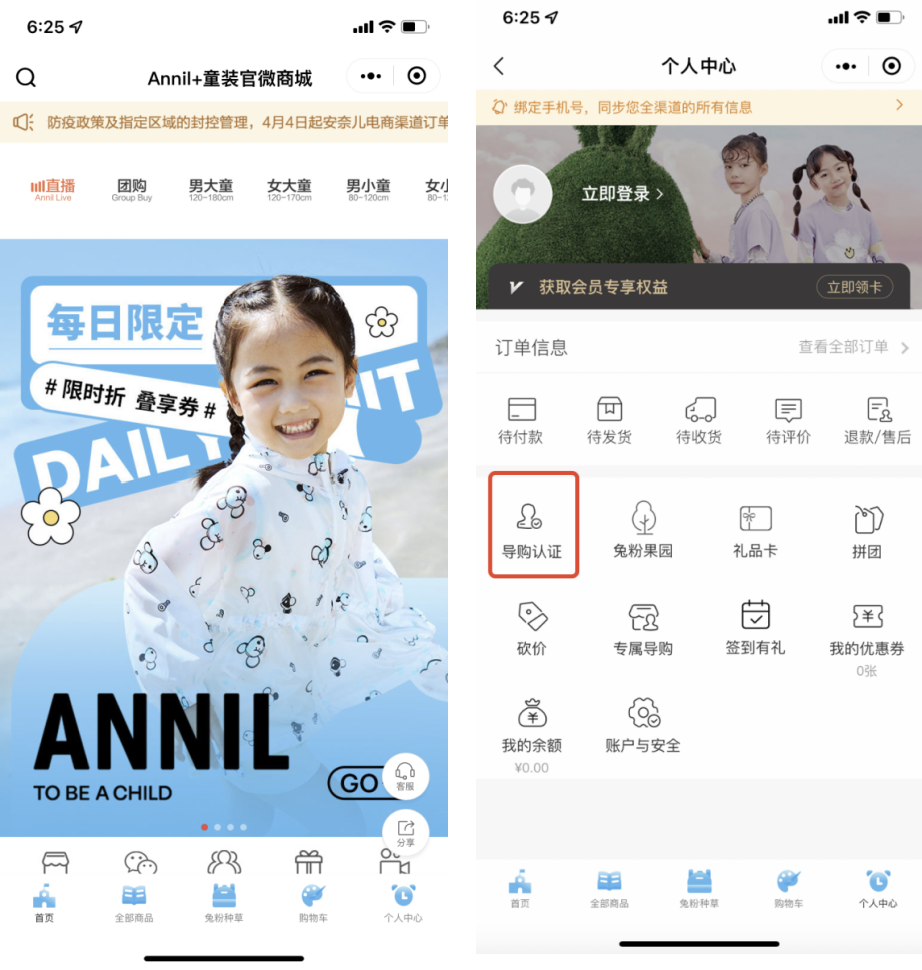Go back from 个人中心
This screenshot has width=922, height=970.
(499, 67)
